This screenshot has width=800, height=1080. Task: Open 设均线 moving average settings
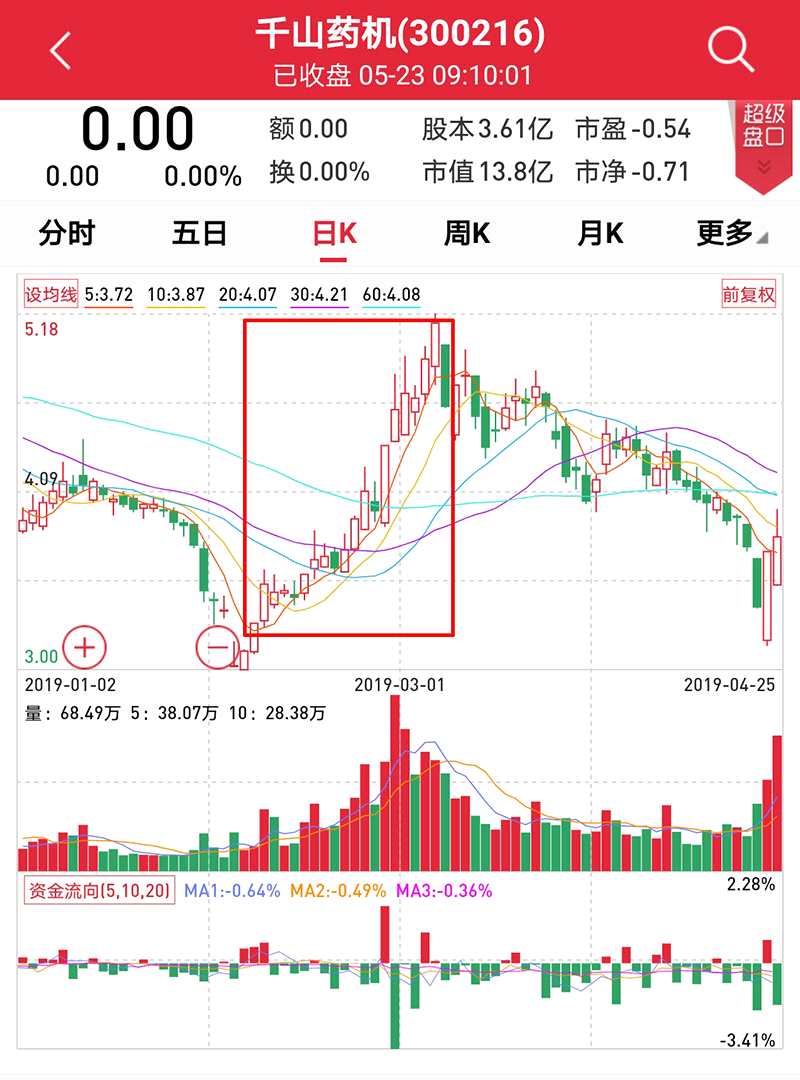pos(51,295)
